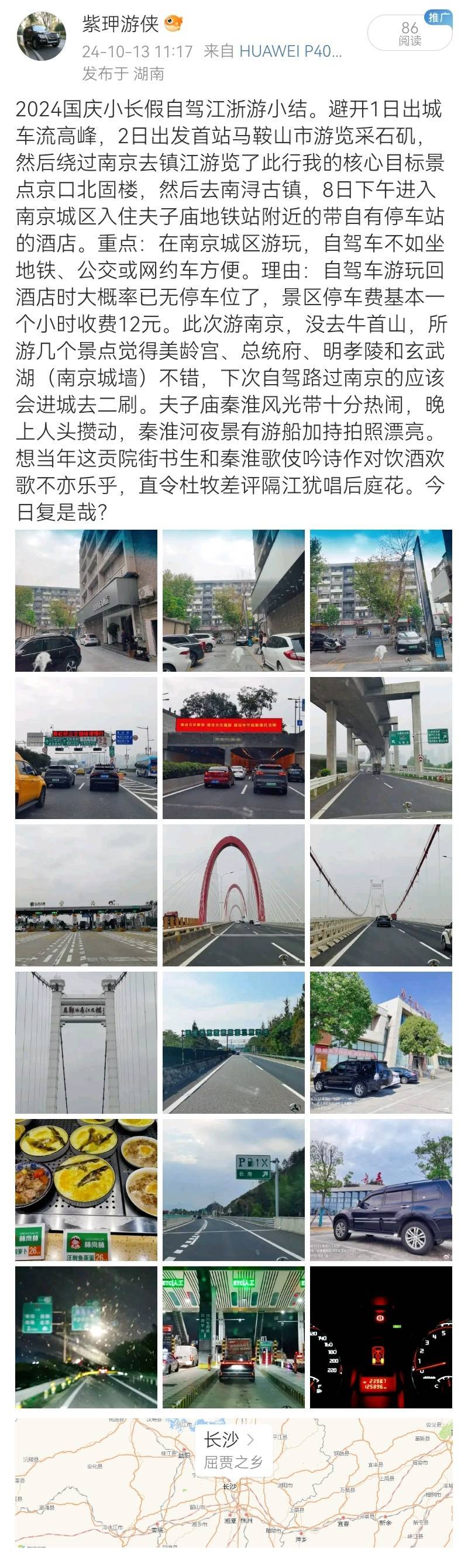The image size is (468, 1568).
Task: Open the ETC toll gate photo
Action: 233,1336
